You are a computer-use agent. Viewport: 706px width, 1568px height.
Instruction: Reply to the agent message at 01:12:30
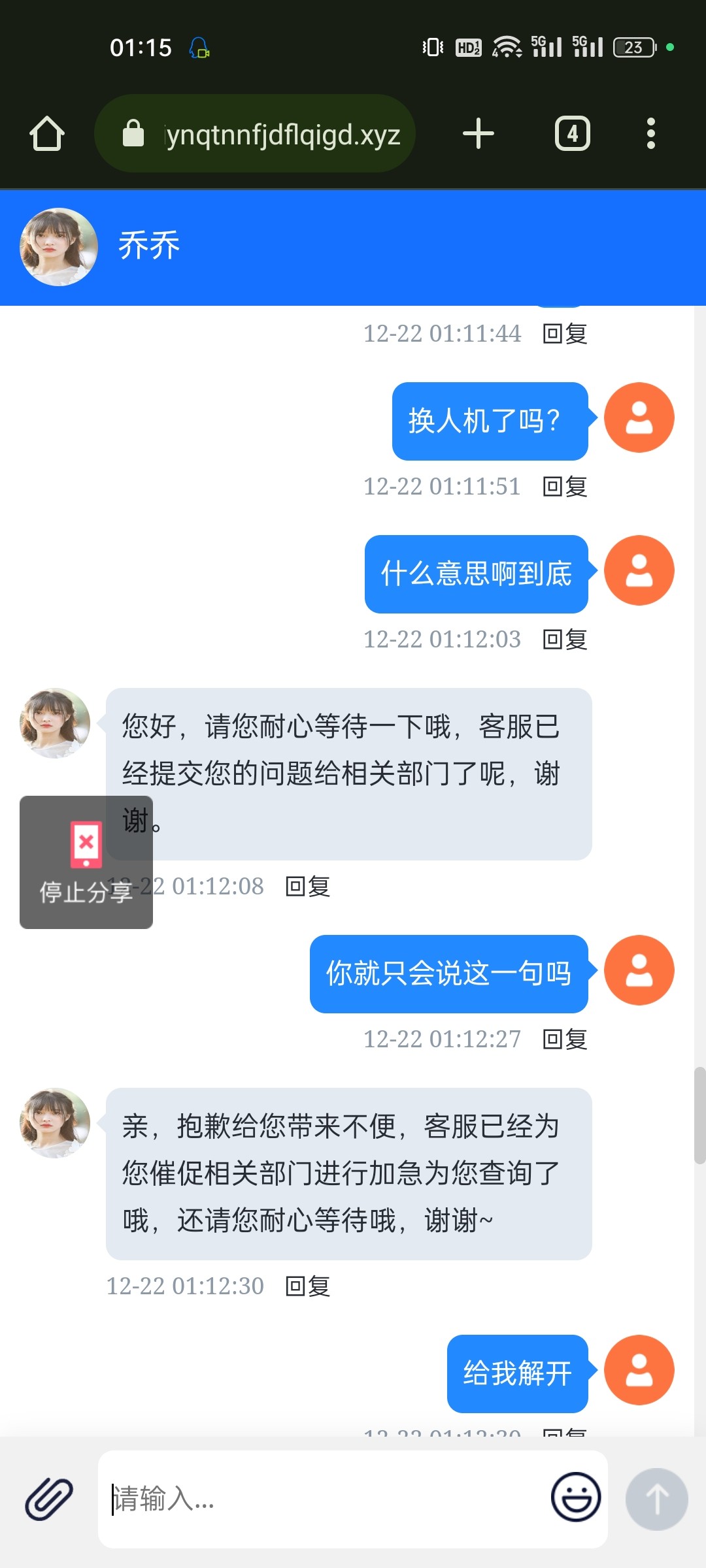308,1286
